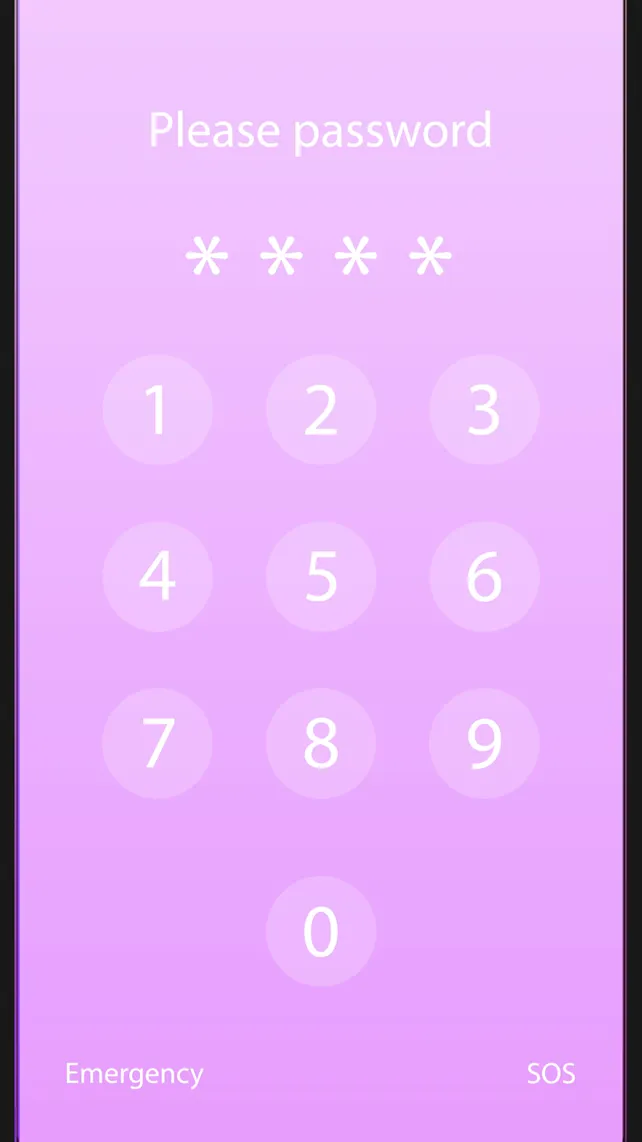Tap digit 1 on the keypad
The image size is (642, 1142).
[x=157, y=410]
